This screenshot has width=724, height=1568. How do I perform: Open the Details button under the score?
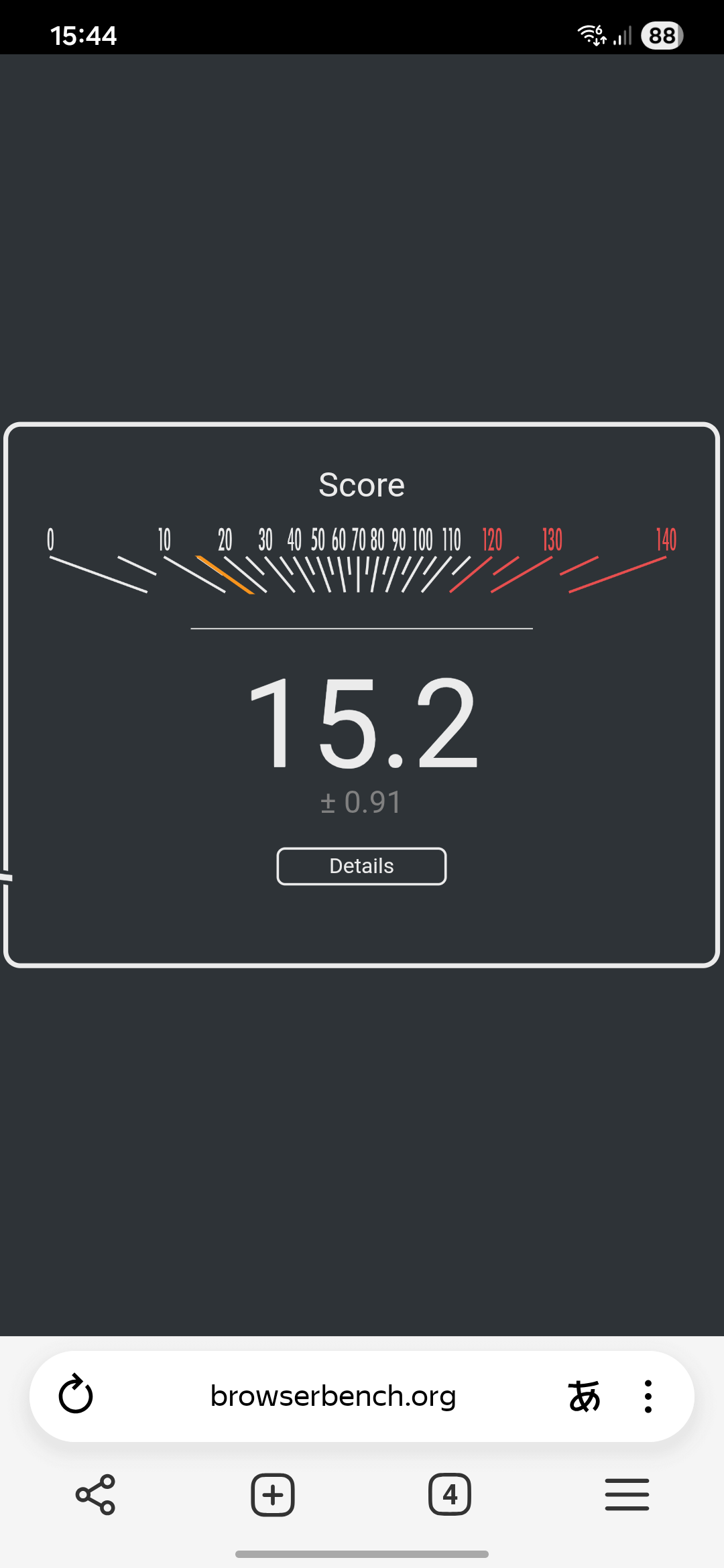361,866
